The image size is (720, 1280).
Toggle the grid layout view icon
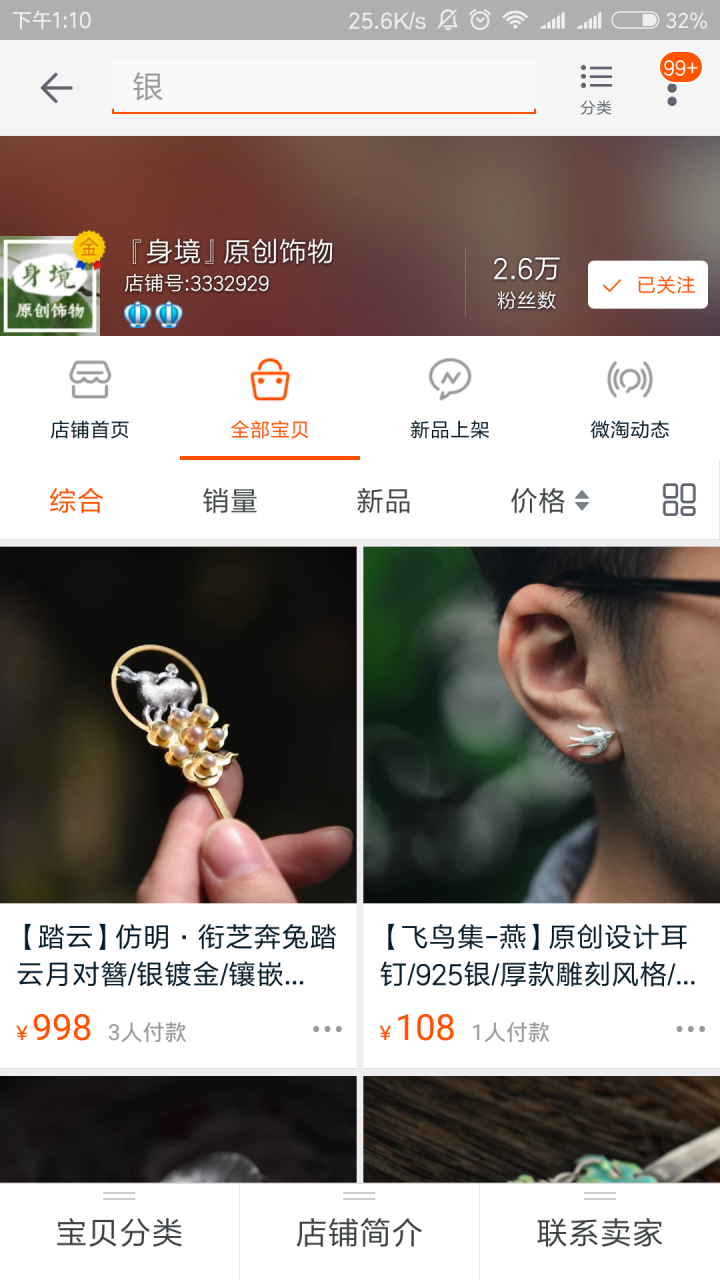[679, 500]
